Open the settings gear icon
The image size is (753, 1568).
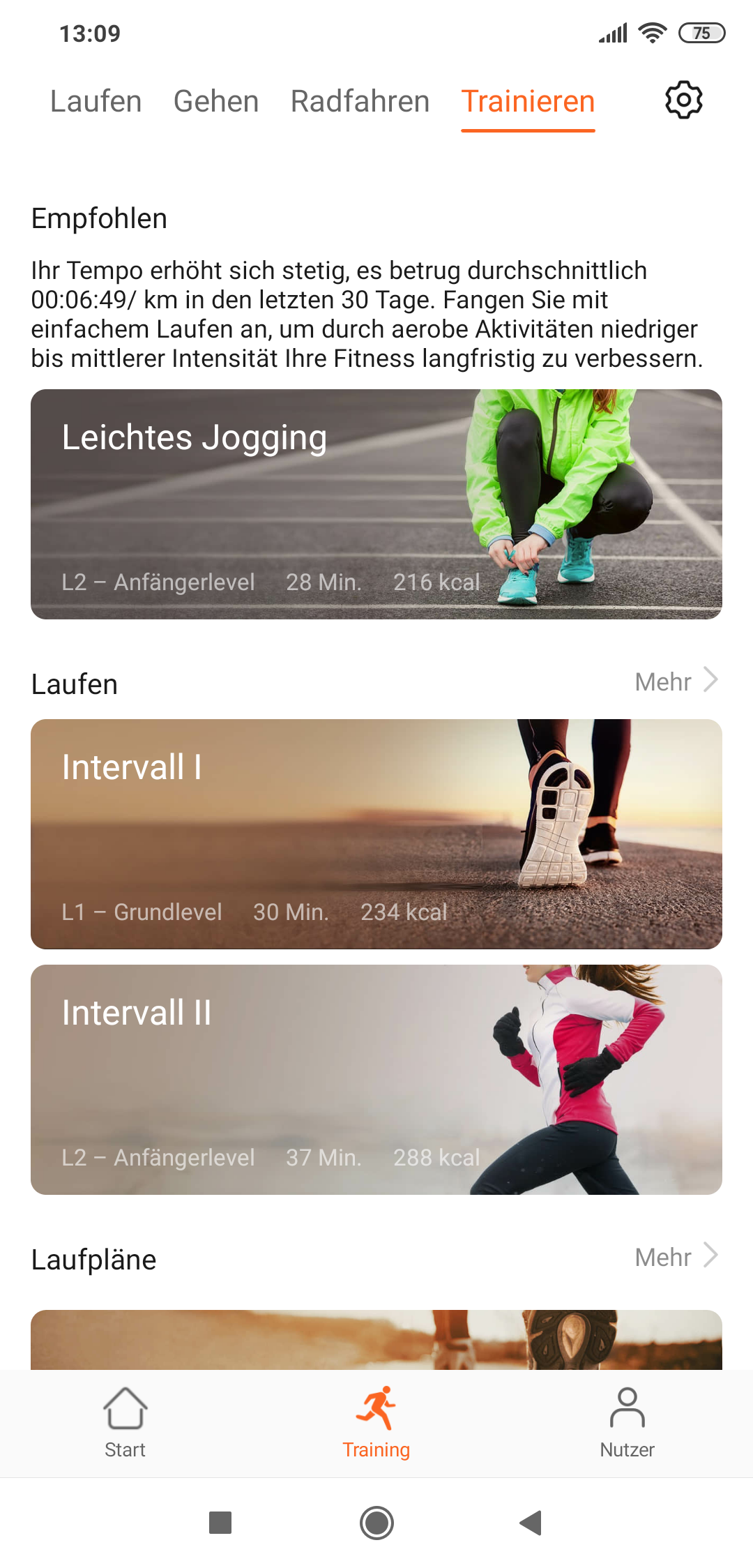click(683, 100)
